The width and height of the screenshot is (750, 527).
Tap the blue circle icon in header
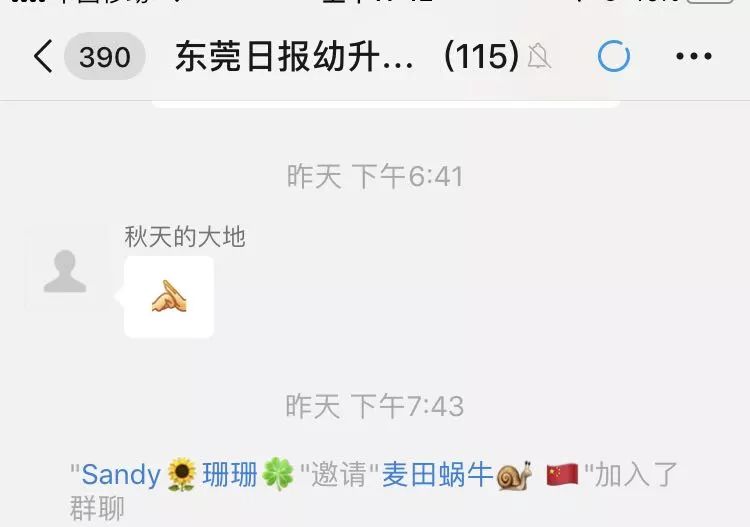tap(614, 57)
